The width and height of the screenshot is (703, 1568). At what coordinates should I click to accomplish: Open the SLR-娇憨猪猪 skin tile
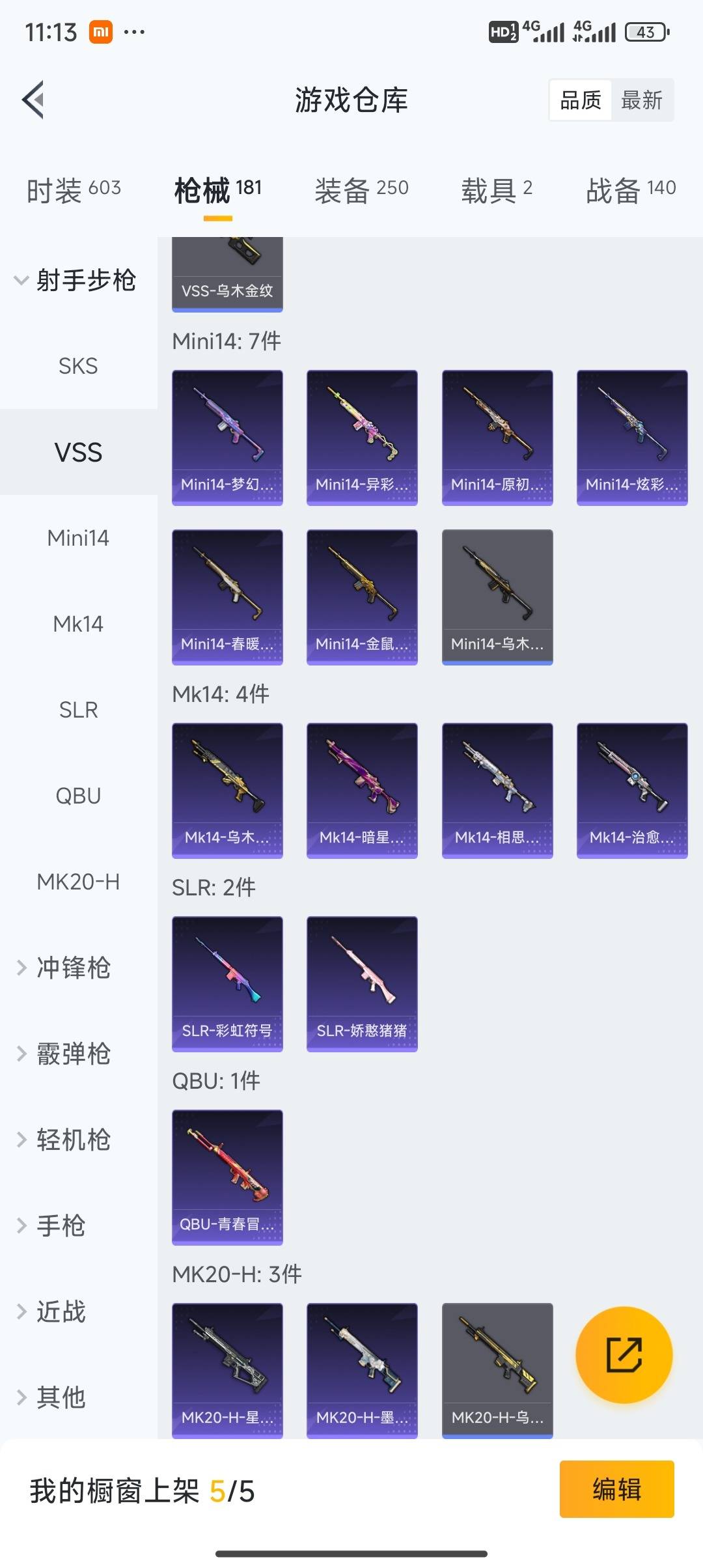(x=362, y=984)
